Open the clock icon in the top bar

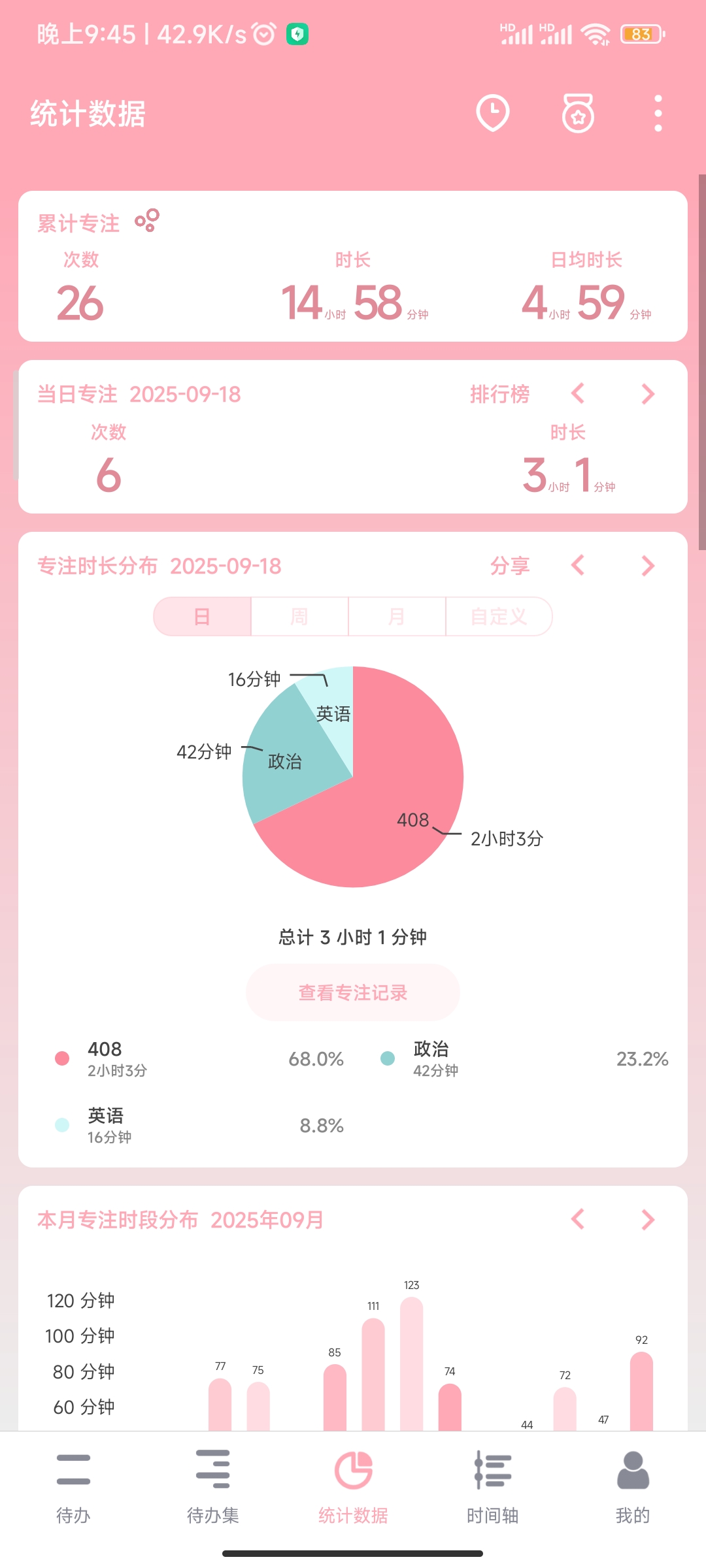[x=492, y=113]
